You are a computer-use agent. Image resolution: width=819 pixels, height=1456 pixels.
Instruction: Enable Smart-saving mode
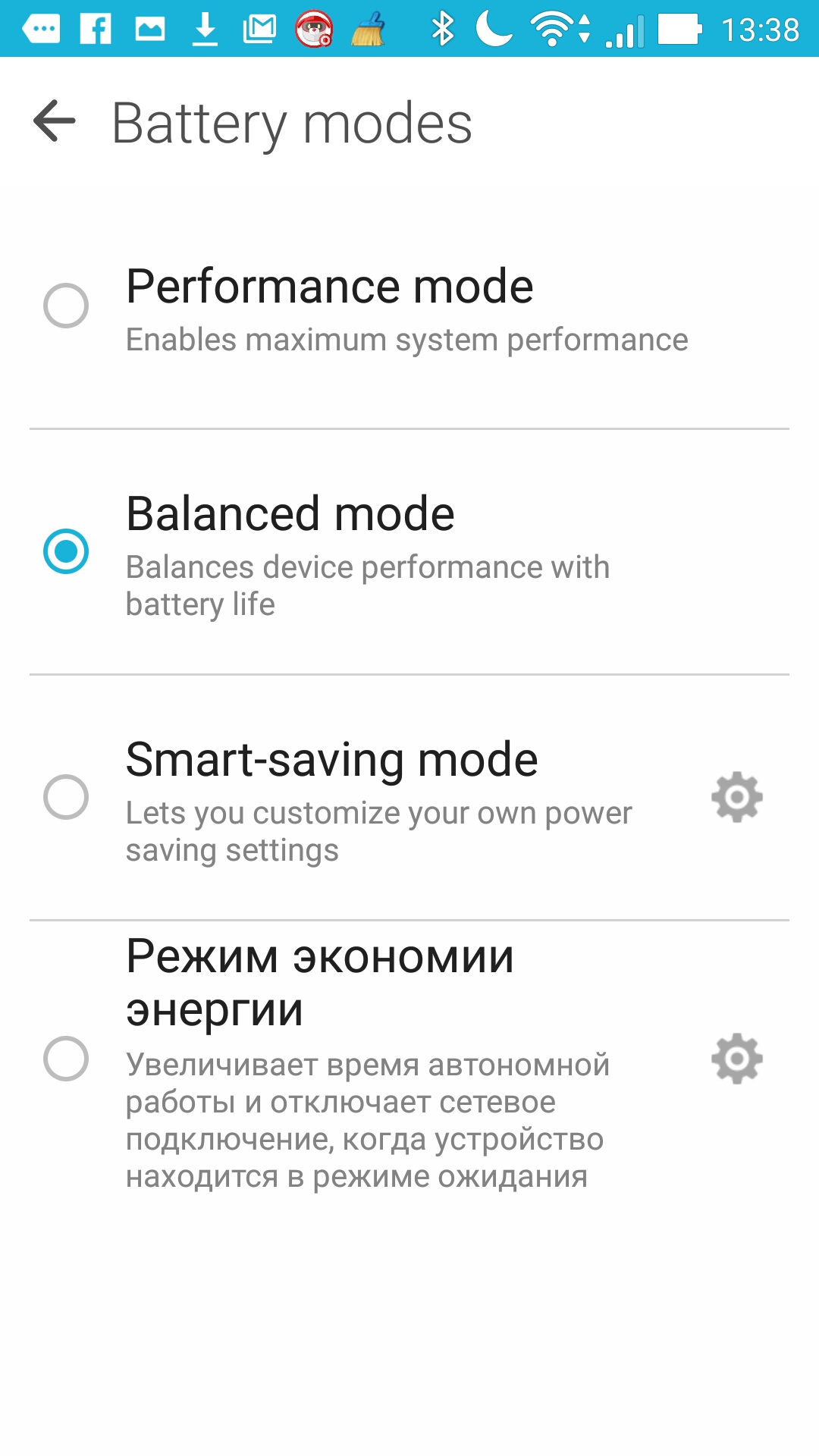click(x=66, y=797)
